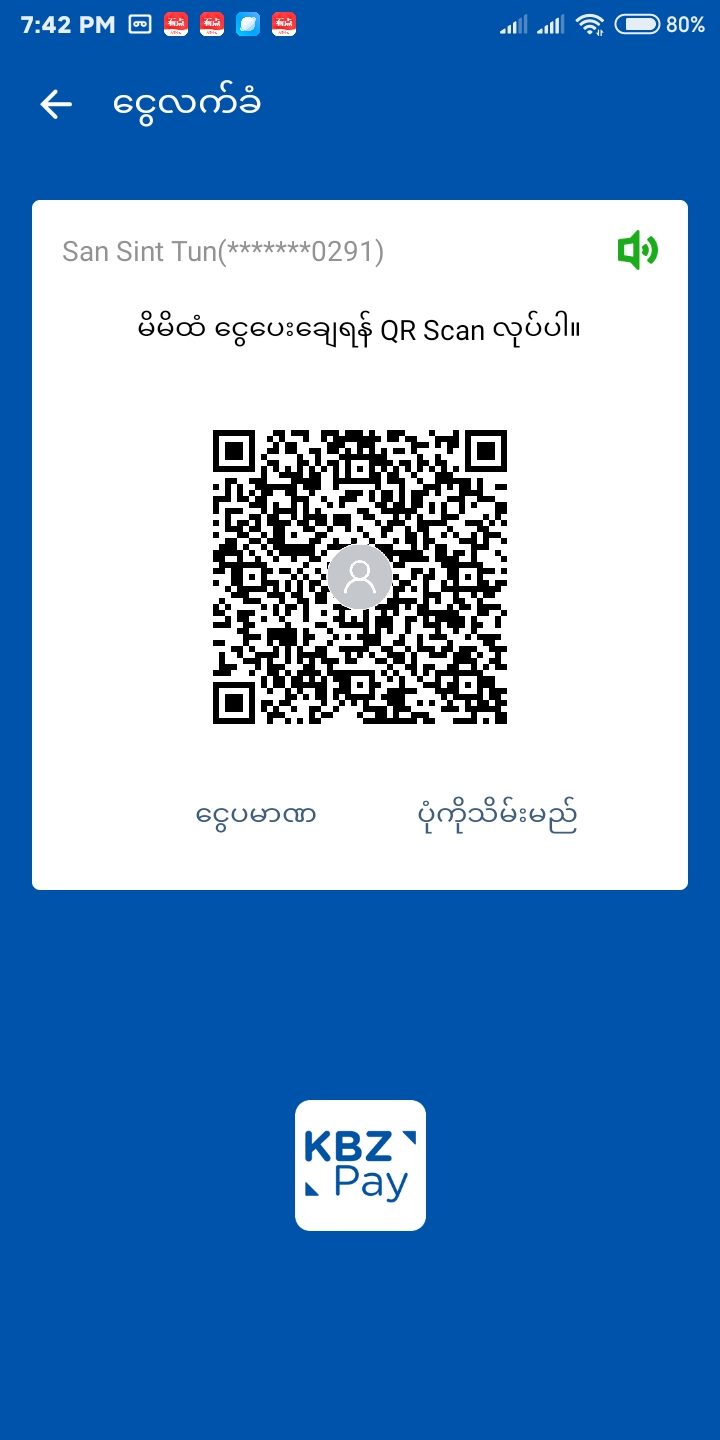Toggle the green speaker sound icon
This screenshot has height=1440, width=720.
click(637, 250)
